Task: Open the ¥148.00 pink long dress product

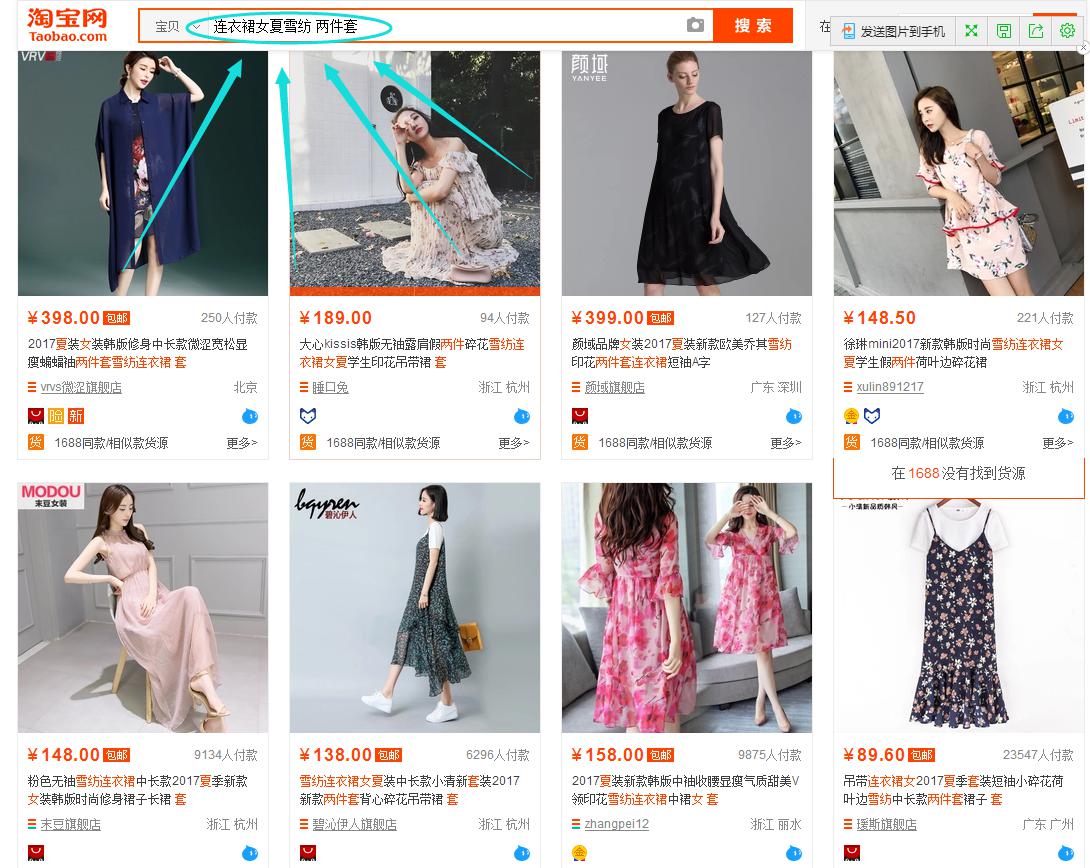Action: 143,608
